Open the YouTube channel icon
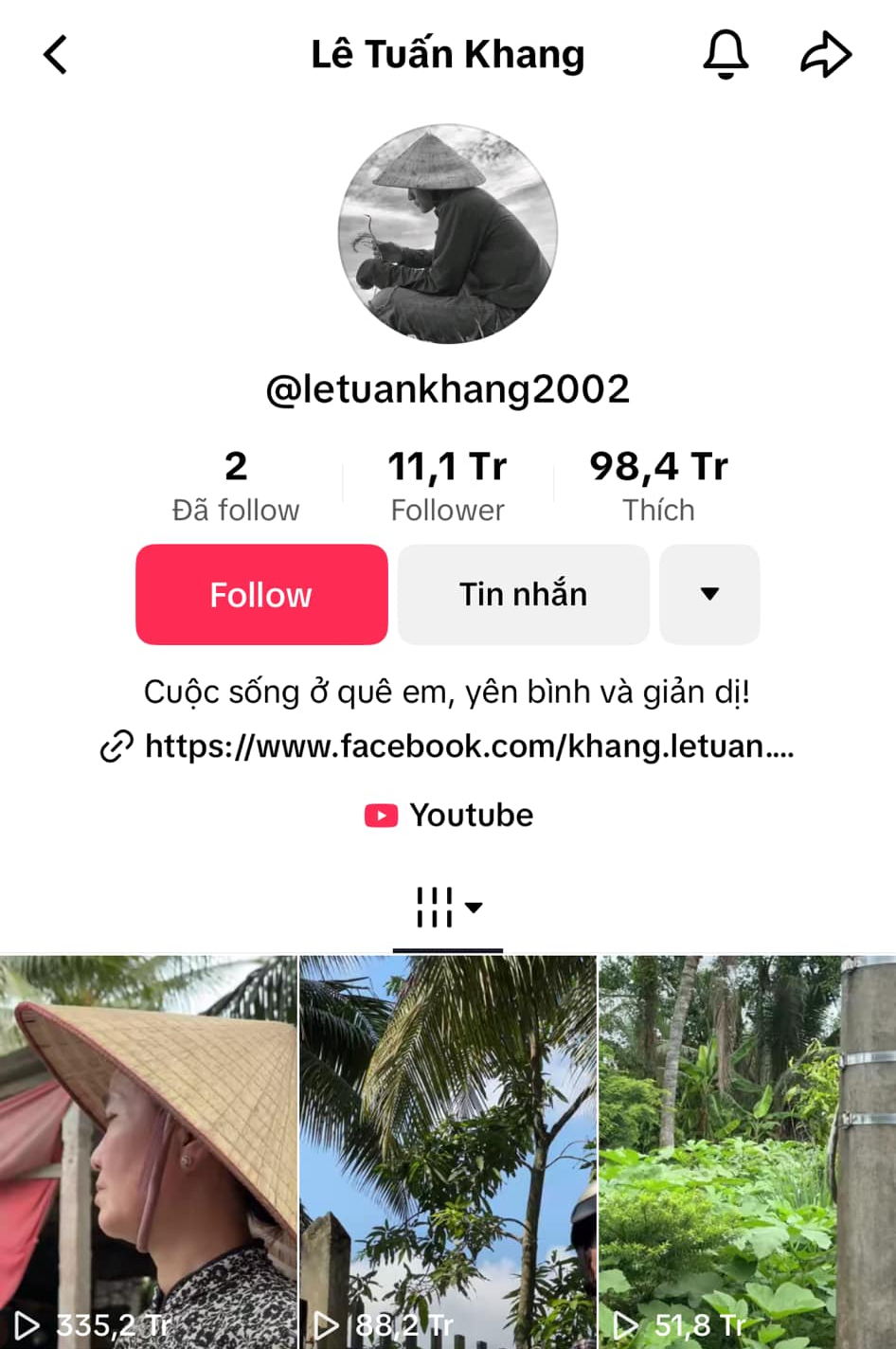This screenshot has width=896, height=1349. point(379,815)
